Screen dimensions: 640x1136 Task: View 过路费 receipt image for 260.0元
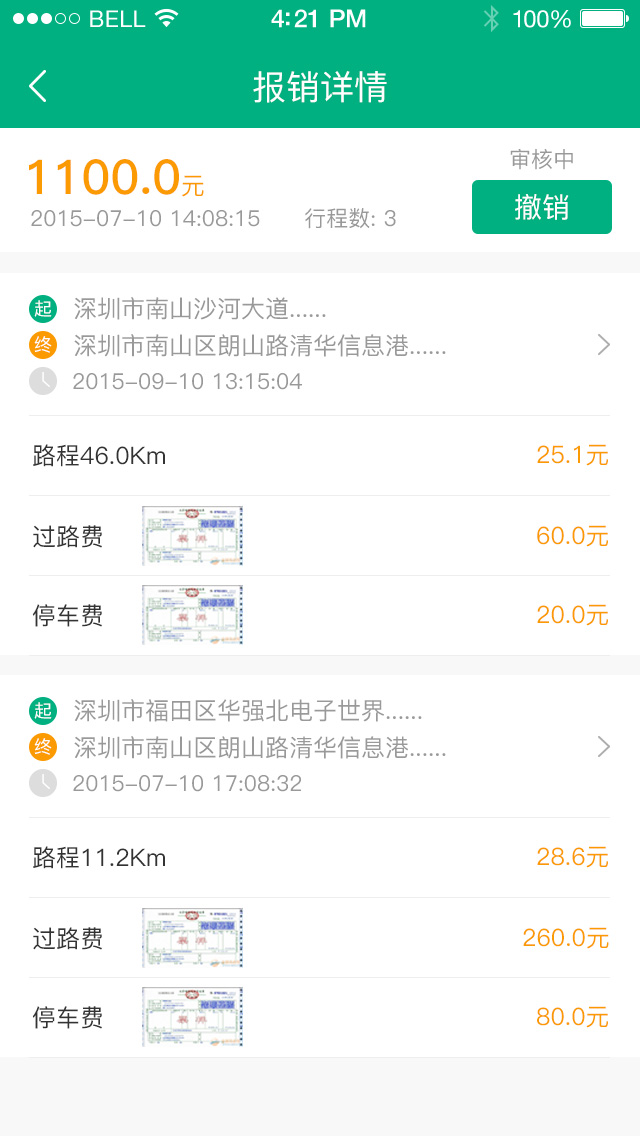coord(192,938)
